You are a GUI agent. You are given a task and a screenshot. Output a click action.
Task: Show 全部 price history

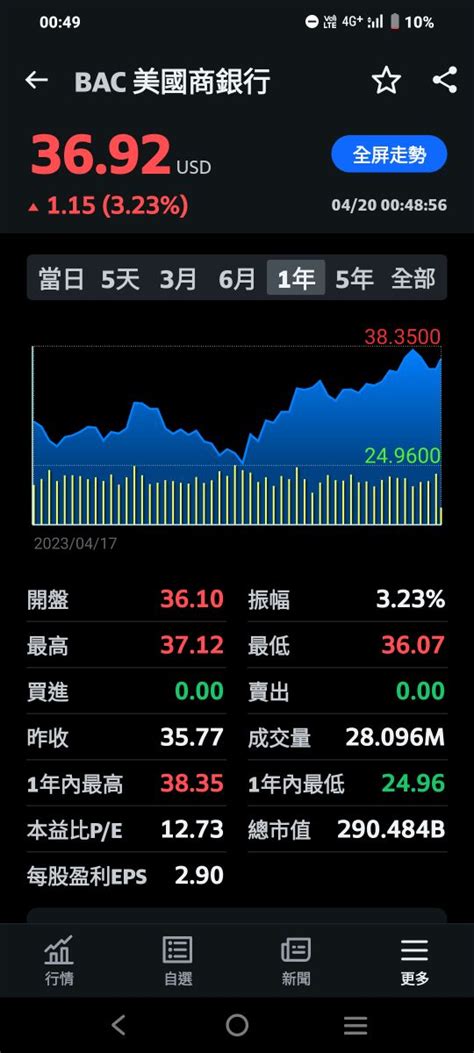[413, 278]
